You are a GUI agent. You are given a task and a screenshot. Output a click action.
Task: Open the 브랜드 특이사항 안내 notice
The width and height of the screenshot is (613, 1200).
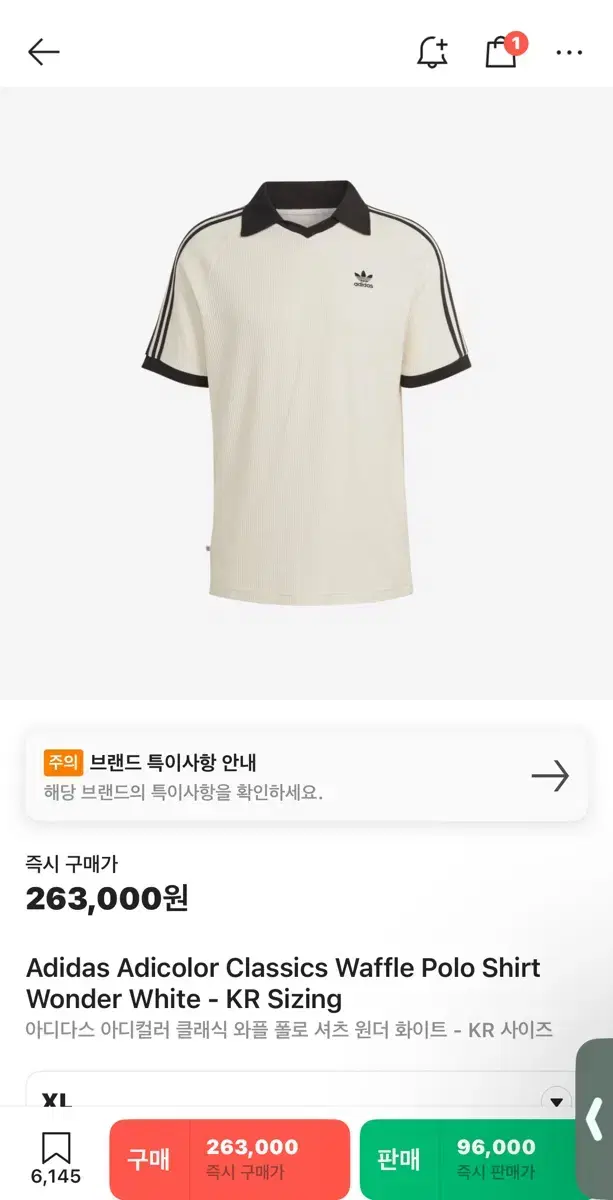click(x=306, y=776)
